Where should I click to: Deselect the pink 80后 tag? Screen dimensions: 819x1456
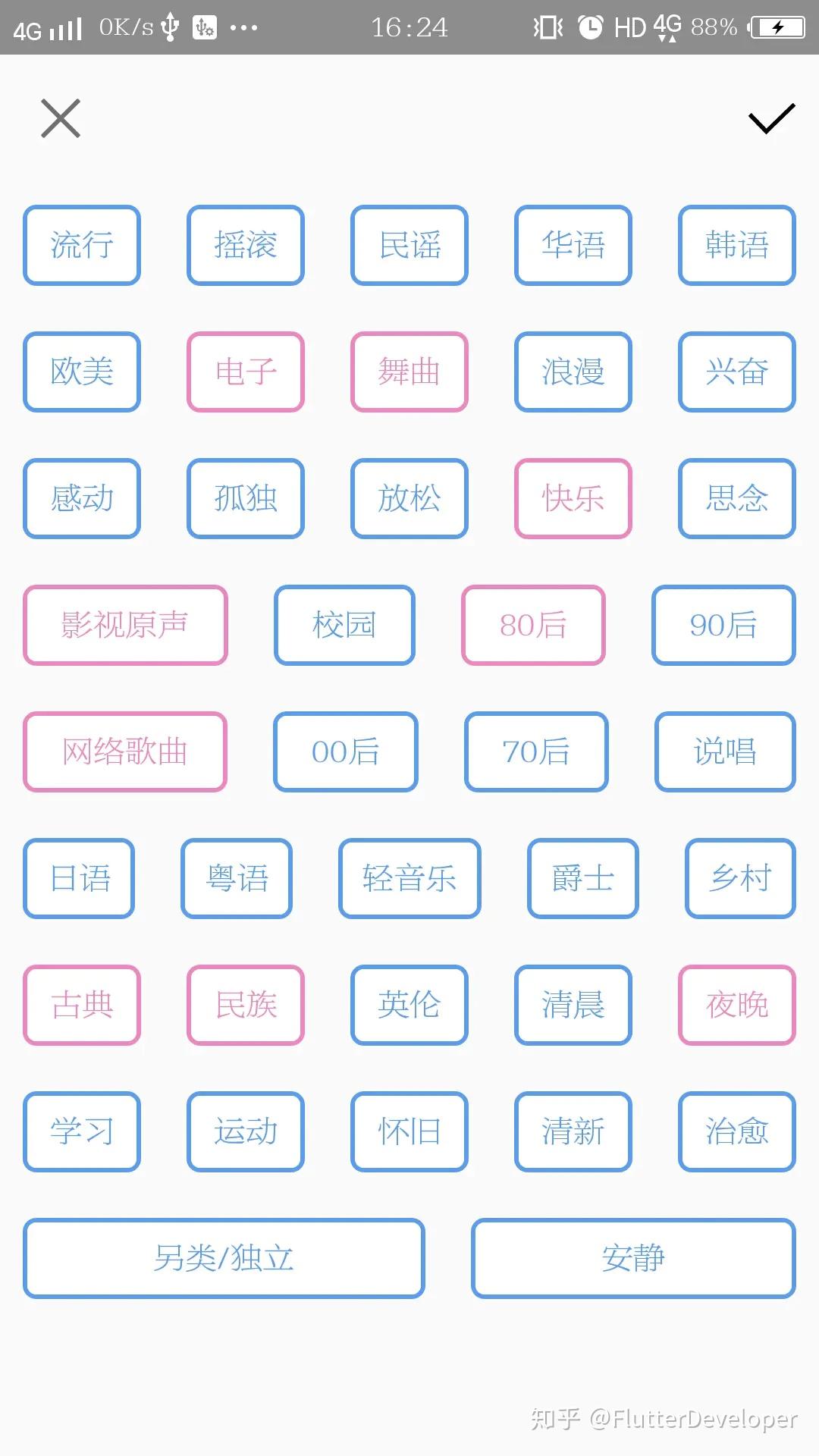pyautogui.click(x=533, y=626)
